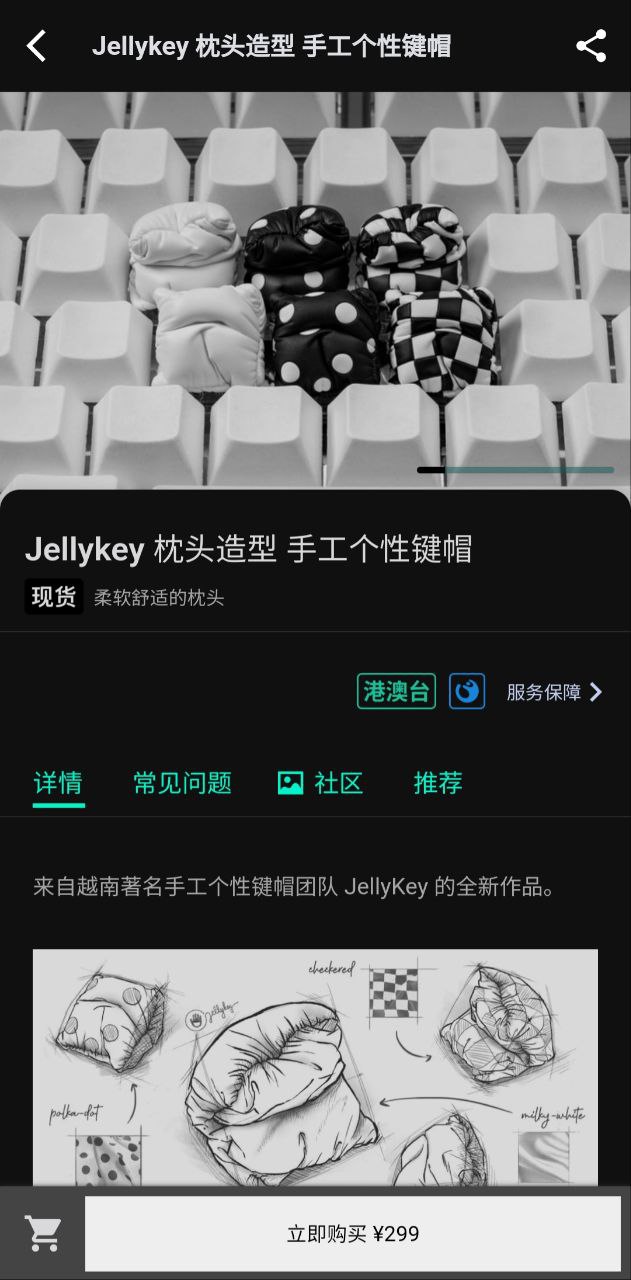The image size is (631, 1280).
Task: Switch to the 推荐 tab
Action: click(x=438, y=783)
